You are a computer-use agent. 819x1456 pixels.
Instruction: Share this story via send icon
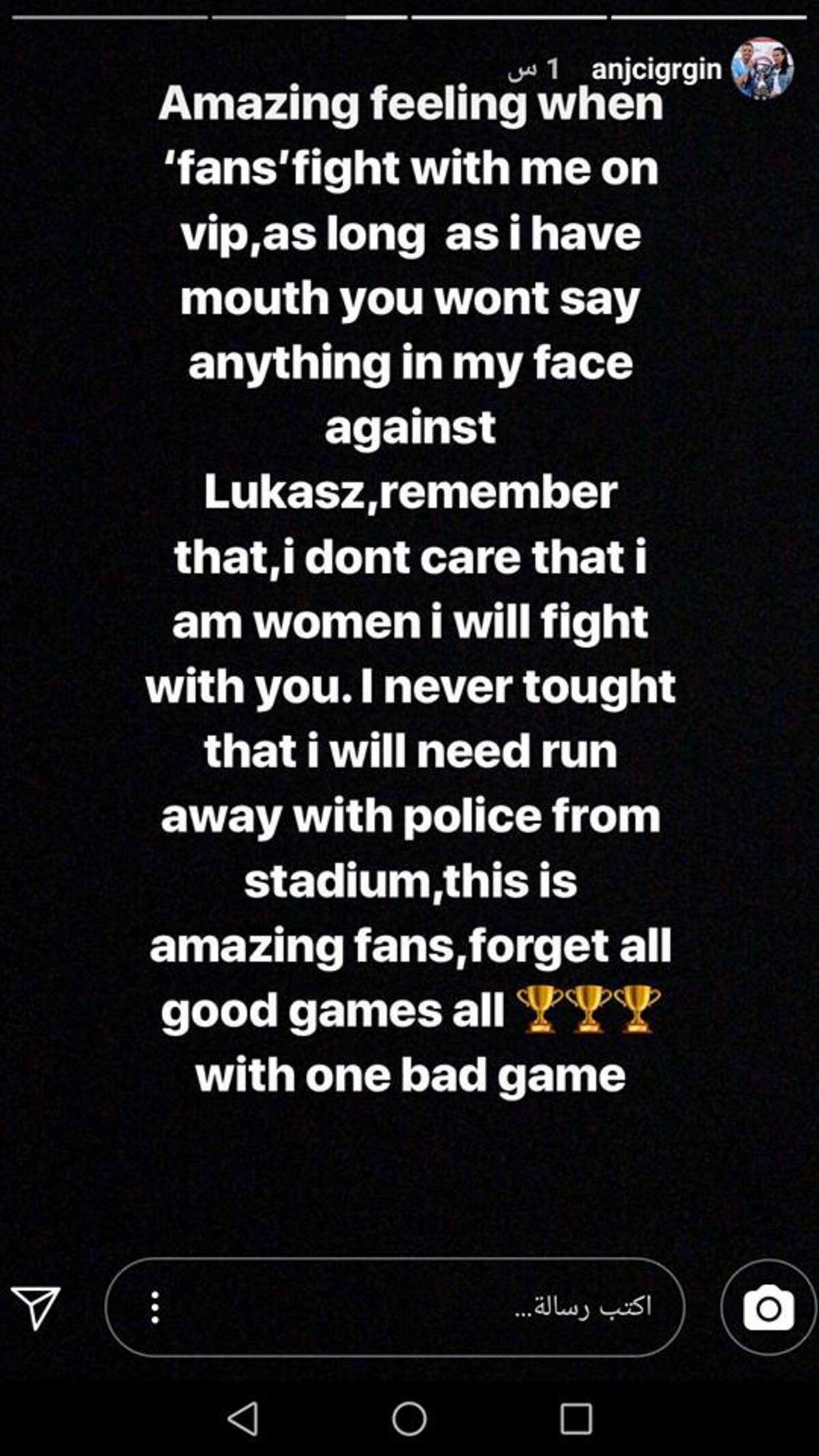(x=36, y=1307)
